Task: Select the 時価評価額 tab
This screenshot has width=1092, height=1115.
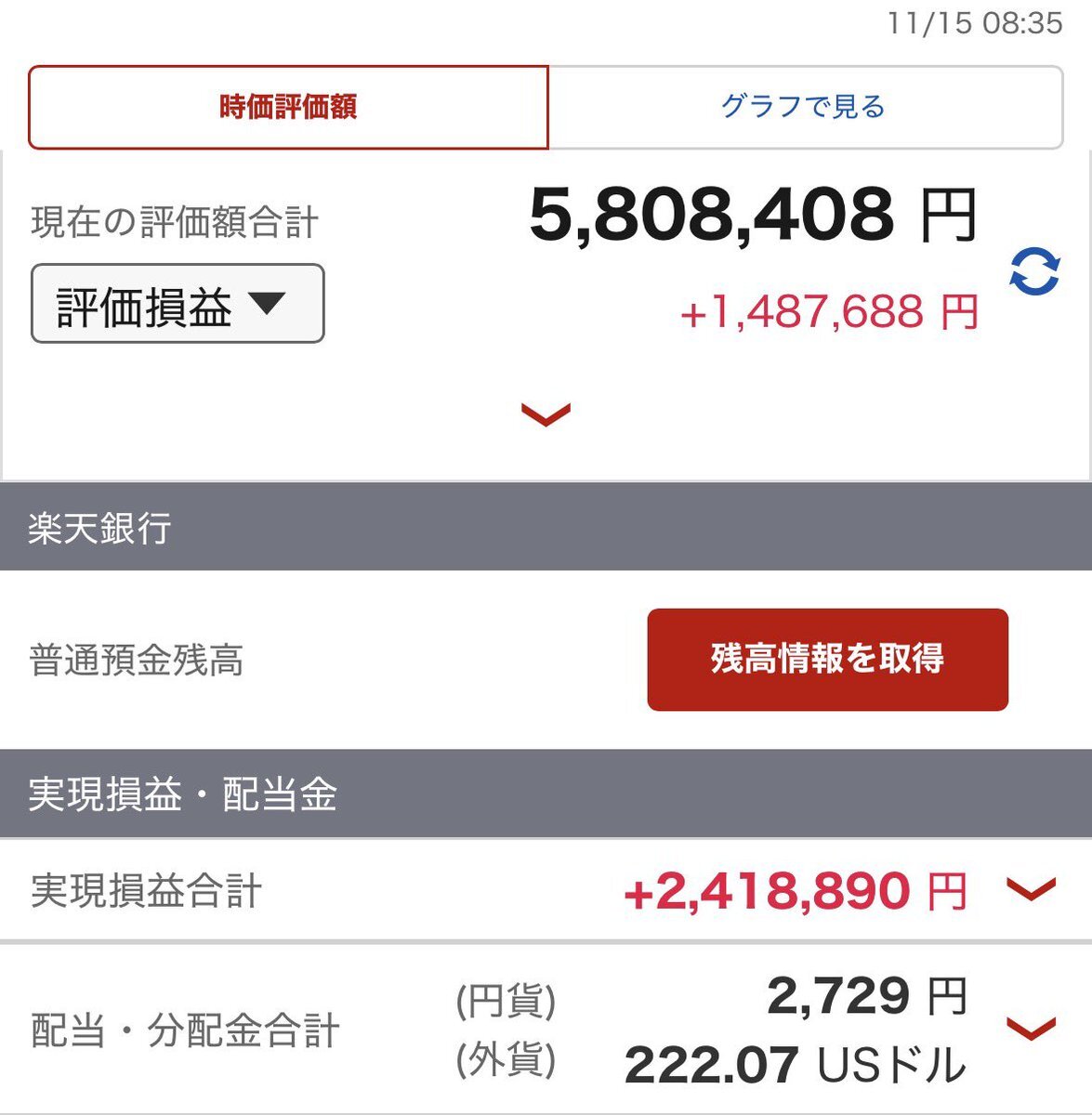Action: [288, 107]
